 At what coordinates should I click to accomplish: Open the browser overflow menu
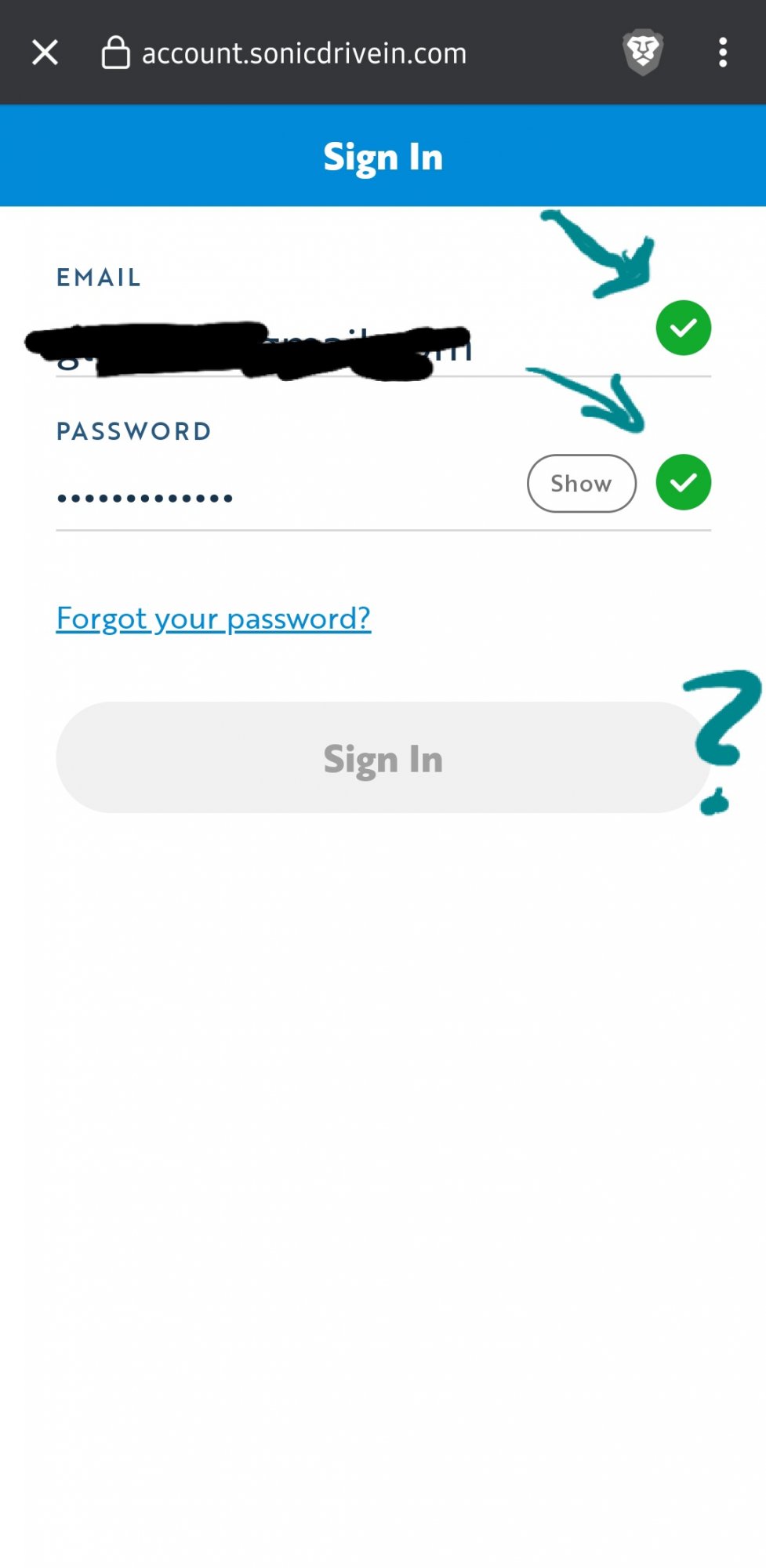[723, 53]
